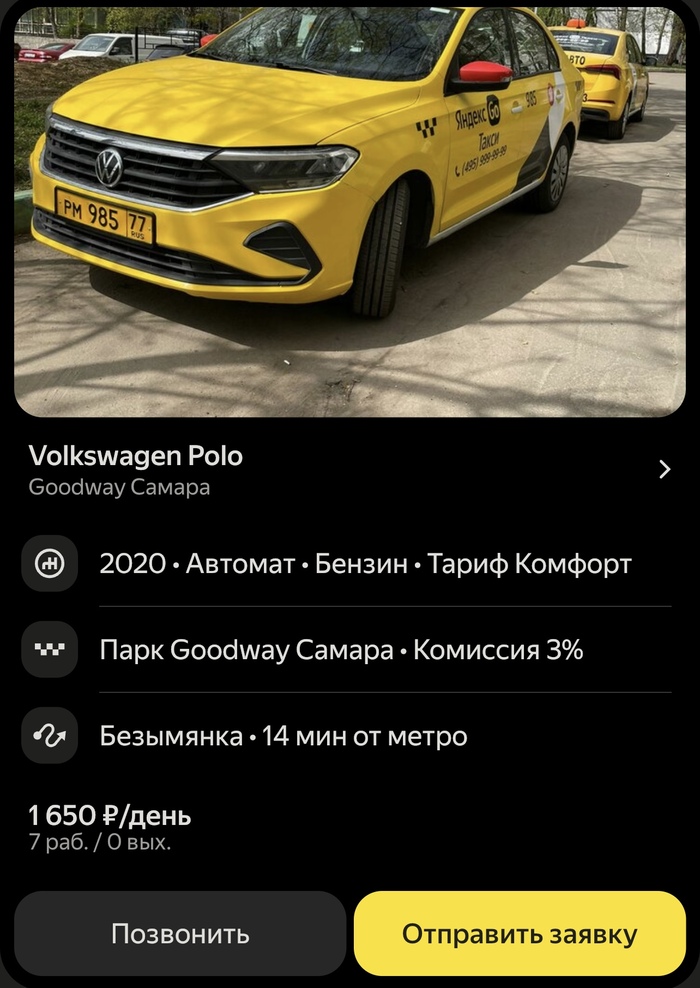
Task: Open the Volkswagen Polo taxi photo
Action: point(350,210)
